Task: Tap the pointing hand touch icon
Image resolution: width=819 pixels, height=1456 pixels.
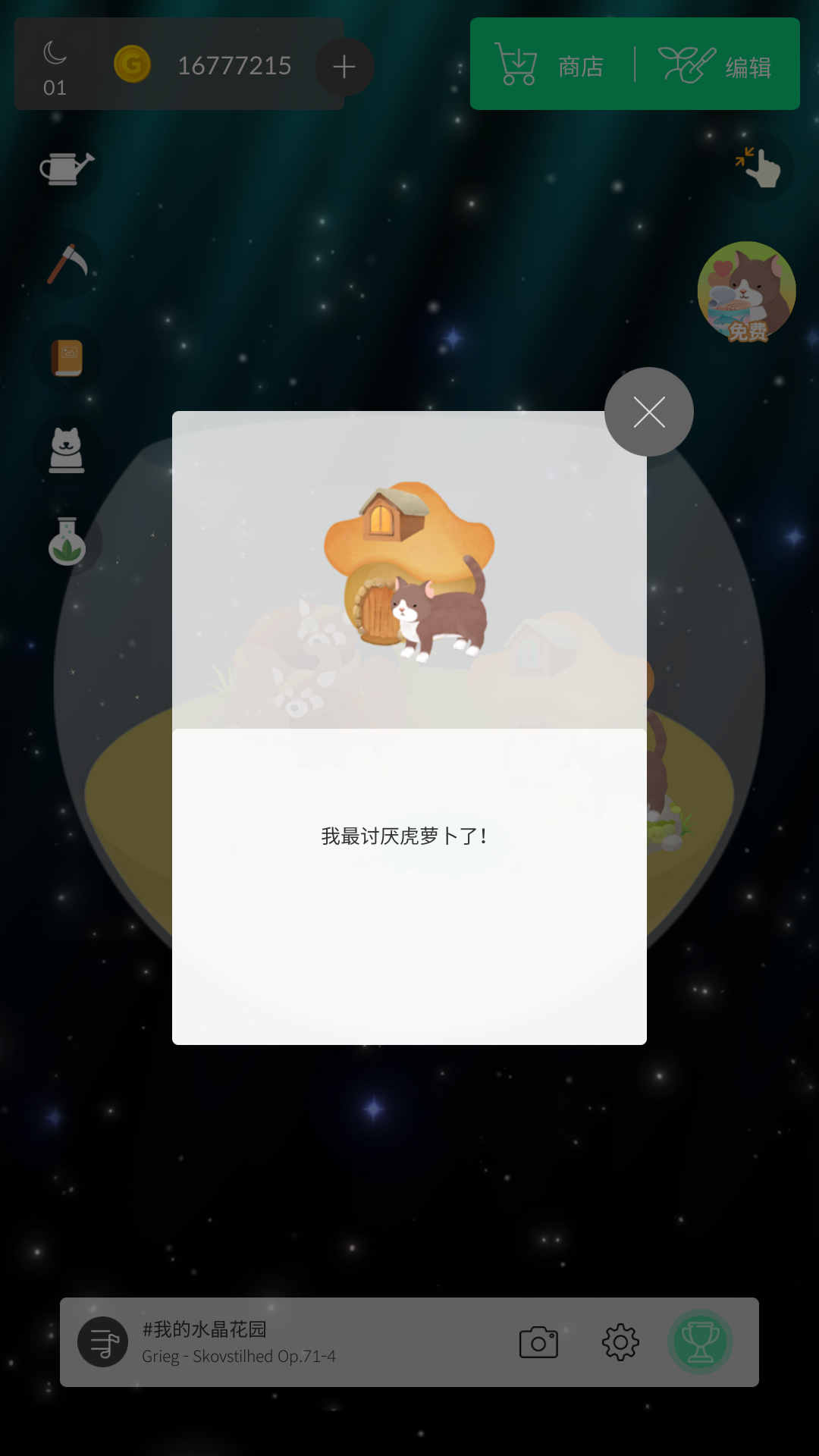Action: (758, 168)
